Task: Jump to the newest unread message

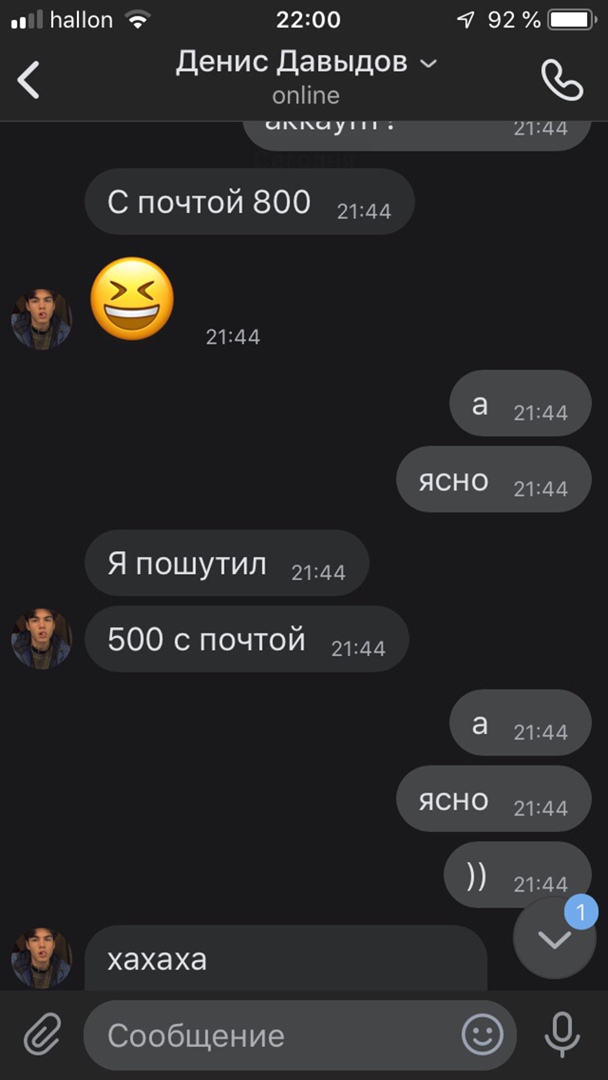Action: point(554,938)
